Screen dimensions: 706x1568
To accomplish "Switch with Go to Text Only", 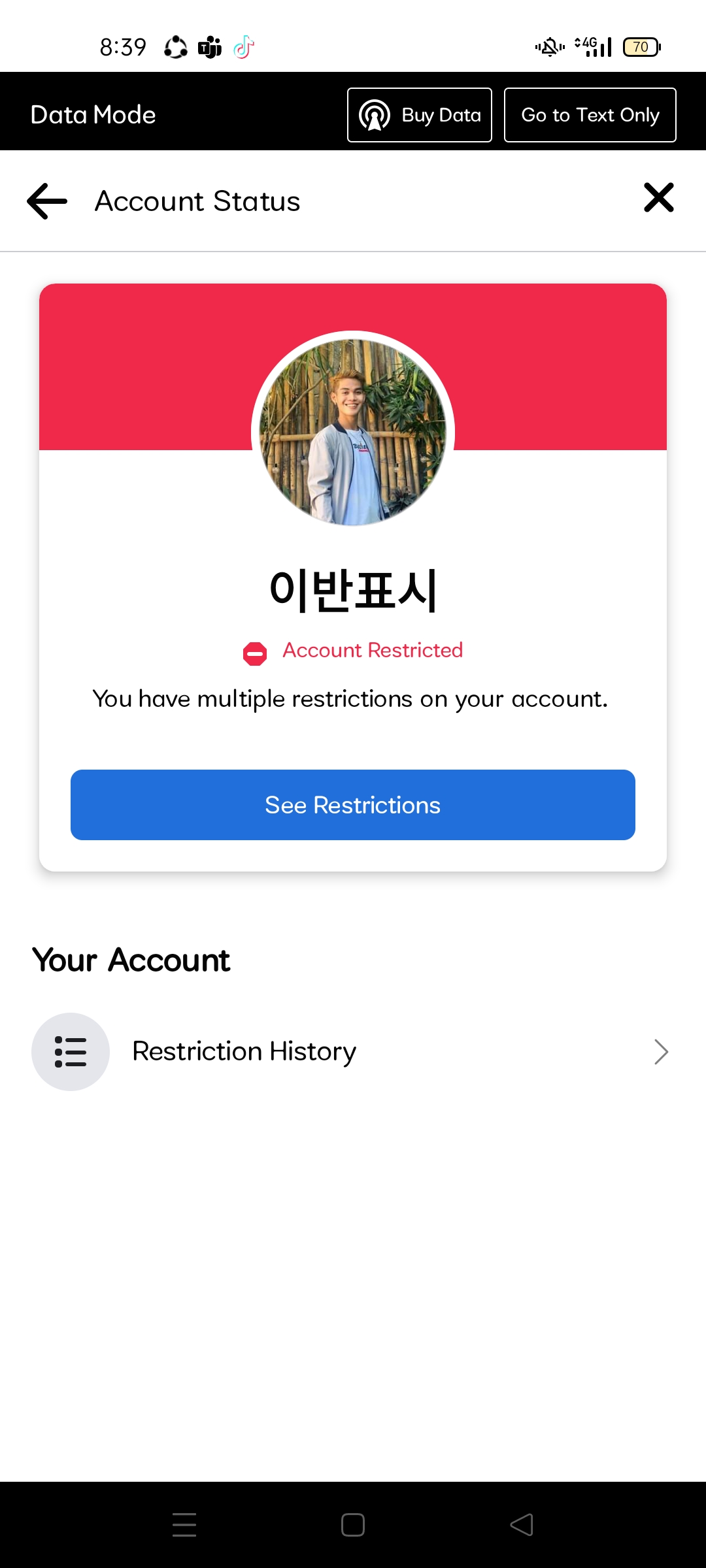I will coord(590,115).
